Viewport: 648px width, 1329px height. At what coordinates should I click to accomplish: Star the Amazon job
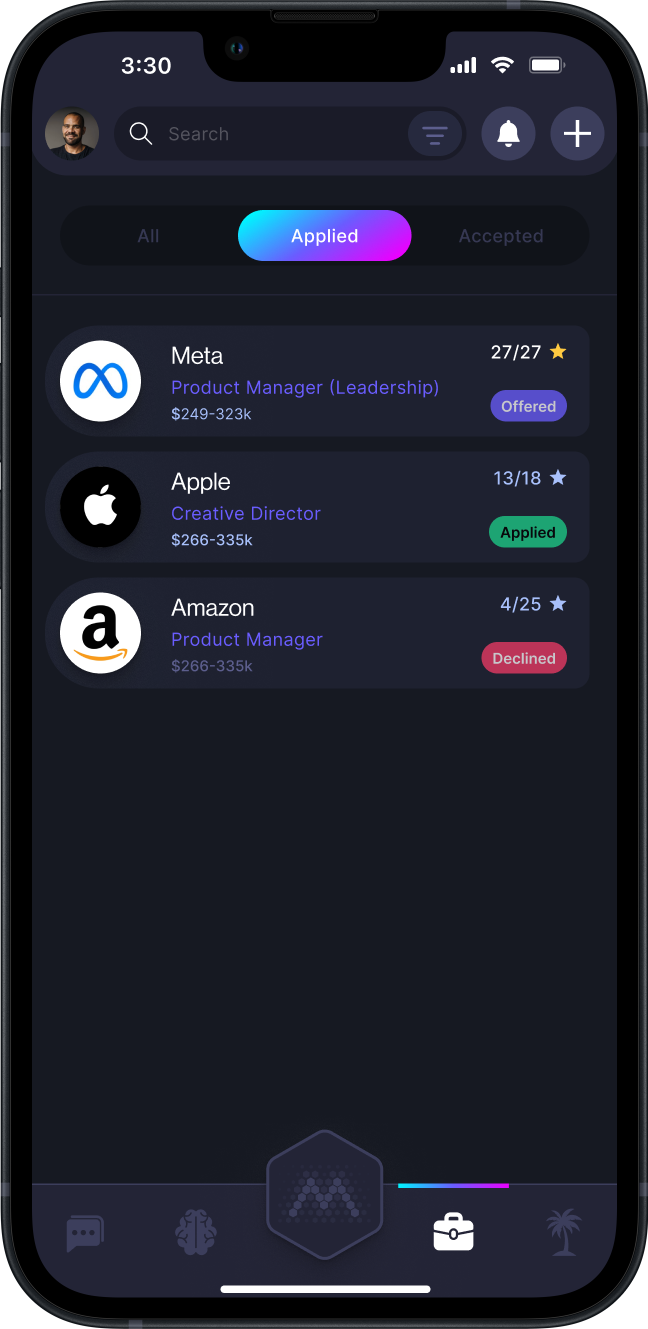coord(558,604)
